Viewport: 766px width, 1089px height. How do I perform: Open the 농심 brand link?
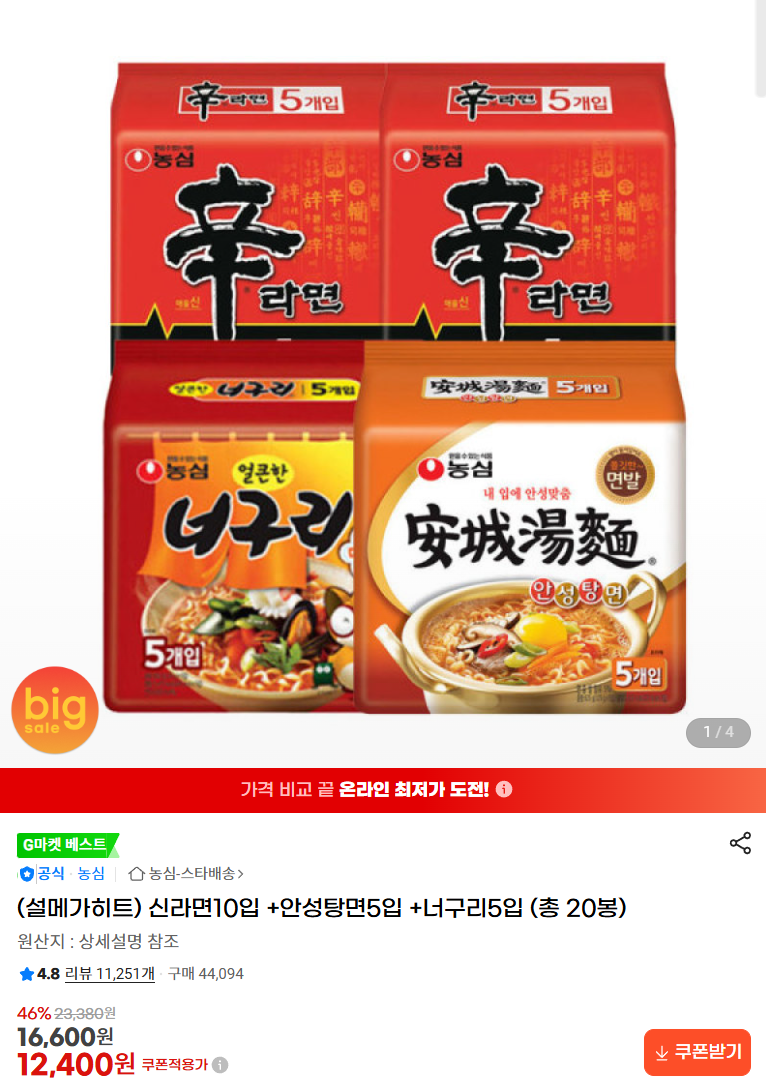(91, 873)
